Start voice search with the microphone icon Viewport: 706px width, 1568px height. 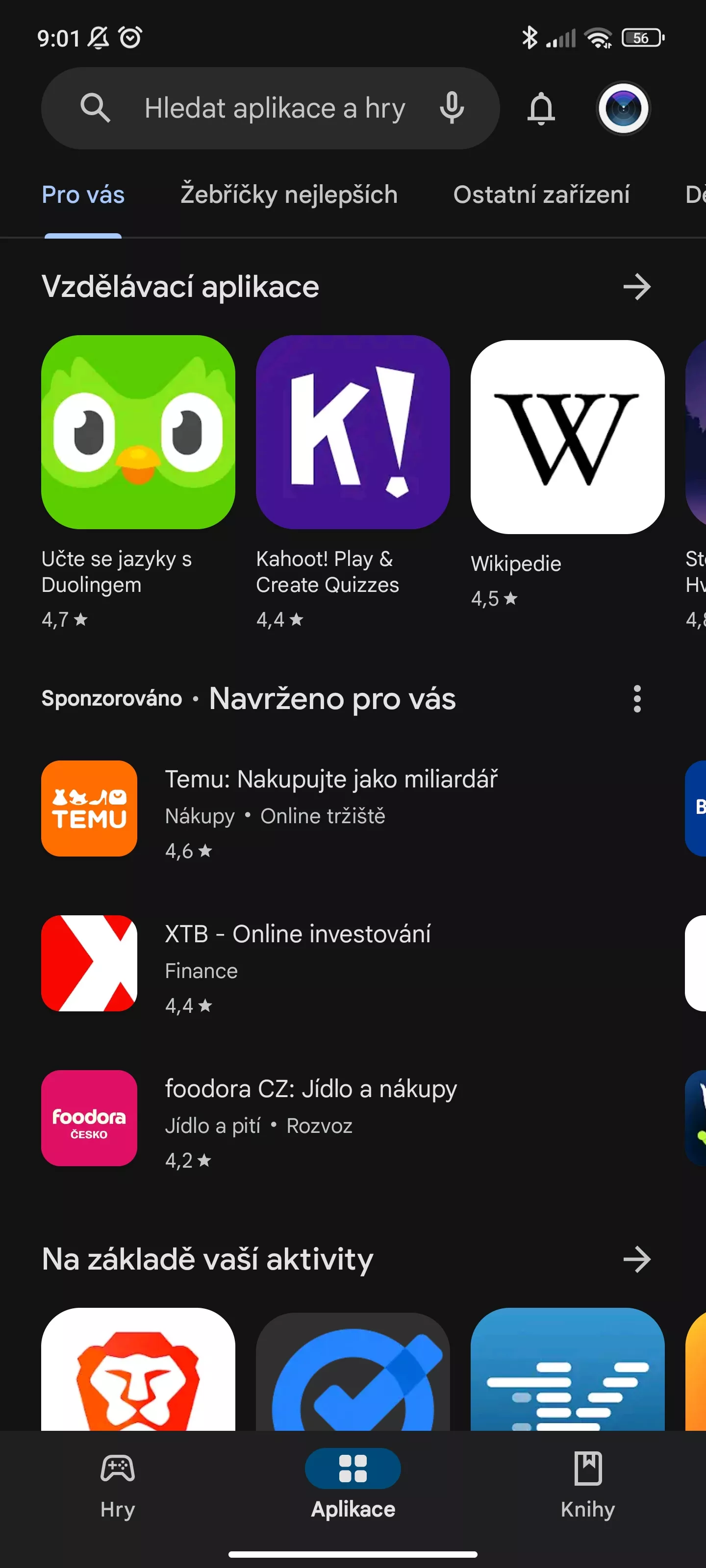tap(452, 108)
